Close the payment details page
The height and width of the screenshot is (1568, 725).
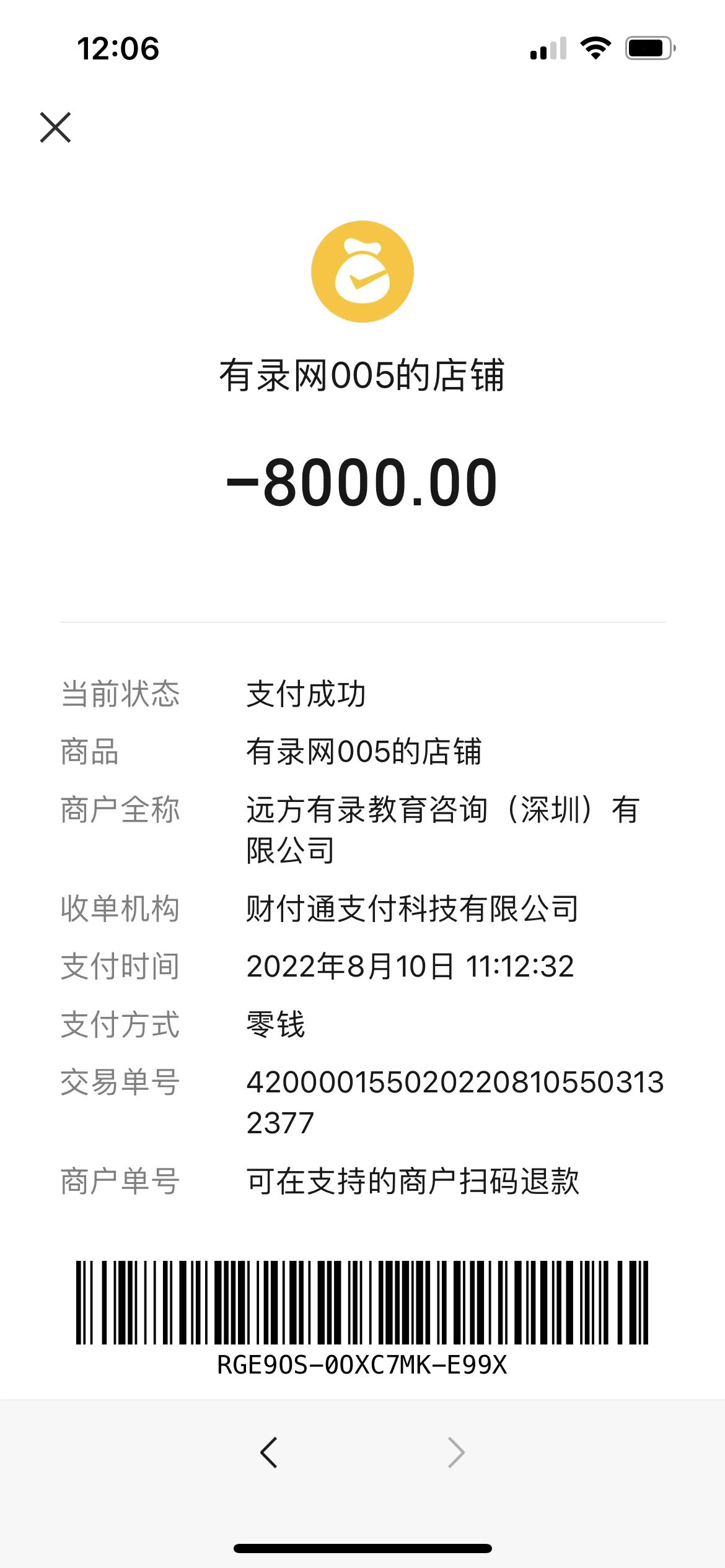pos(56,128)
